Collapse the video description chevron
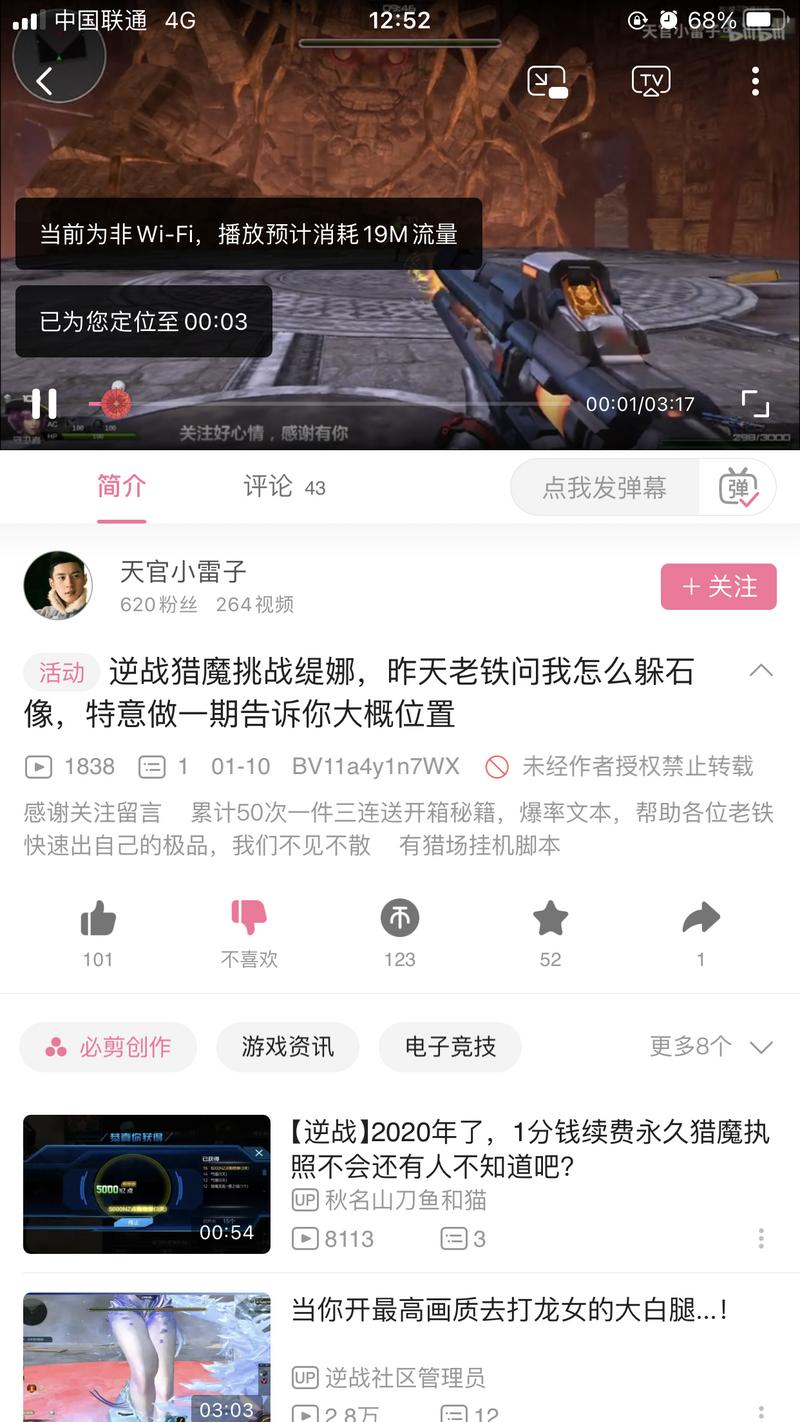Viewport: 800px width, 1422px height. pos(761,670)
